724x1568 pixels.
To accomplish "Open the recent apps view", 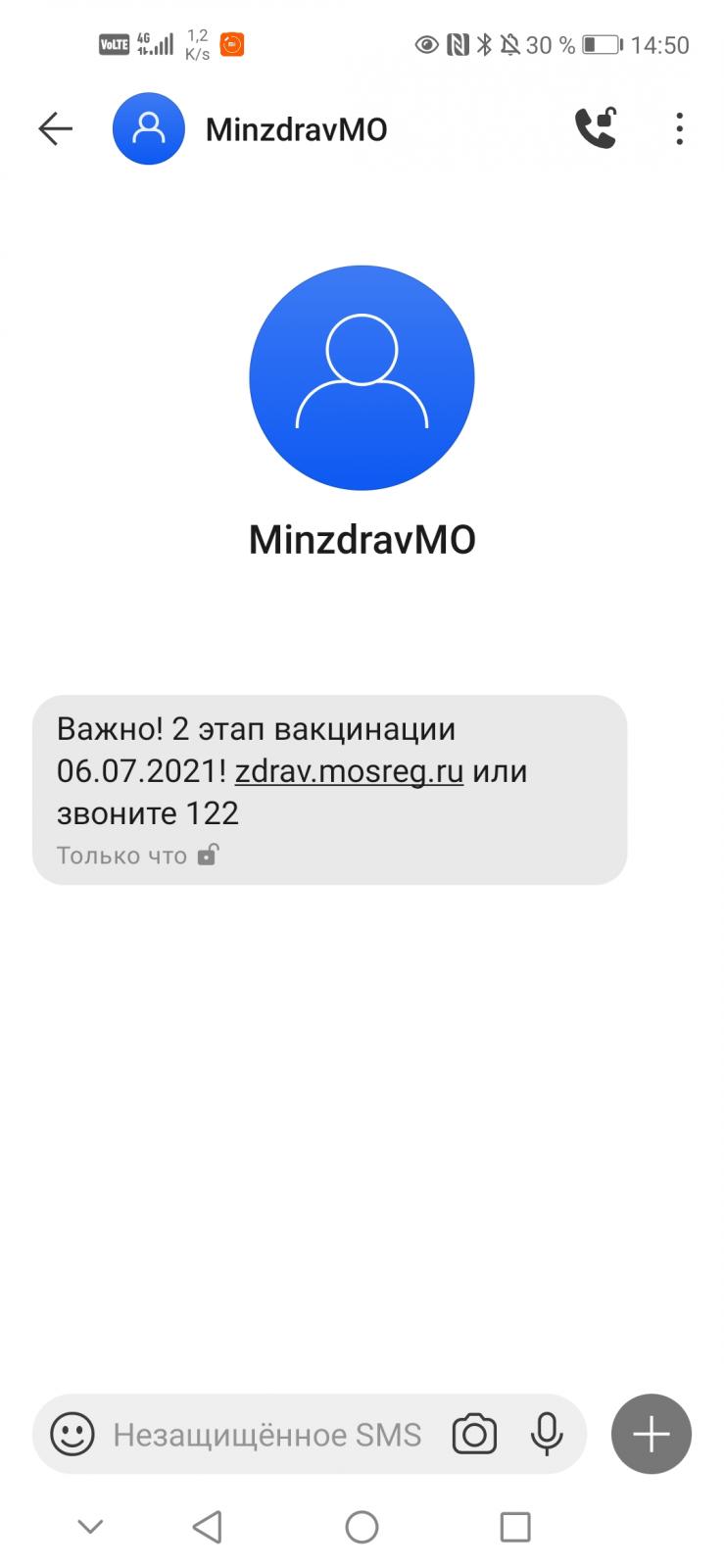I will pos(514,1527).
